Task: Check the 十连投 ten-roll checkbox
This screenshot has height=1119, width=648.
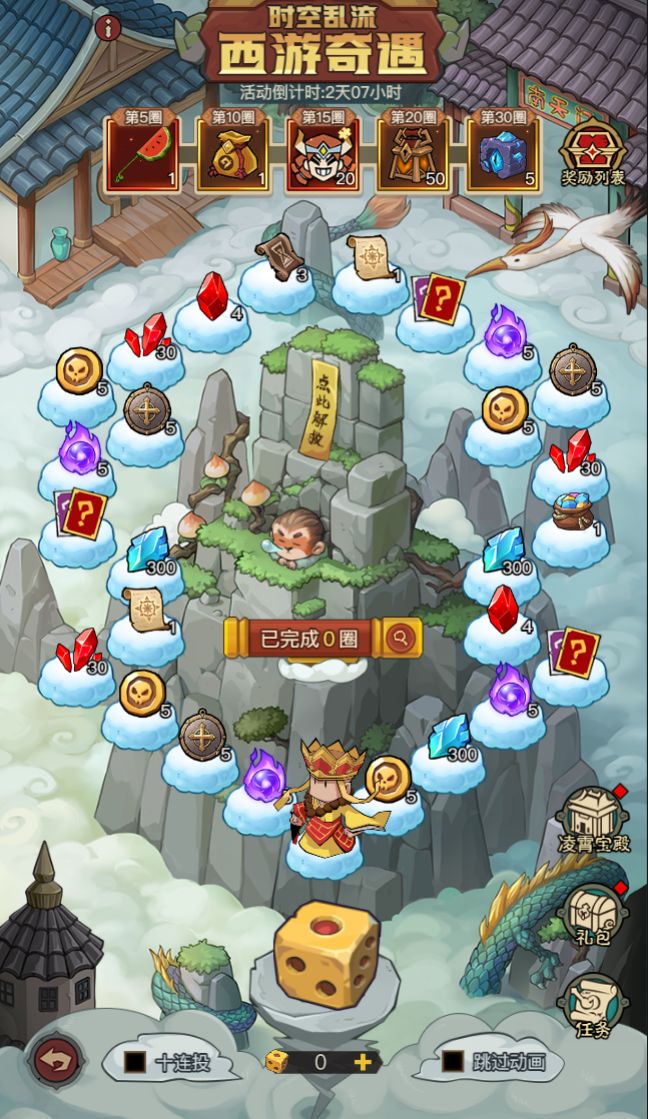Action: (137, 1062)
